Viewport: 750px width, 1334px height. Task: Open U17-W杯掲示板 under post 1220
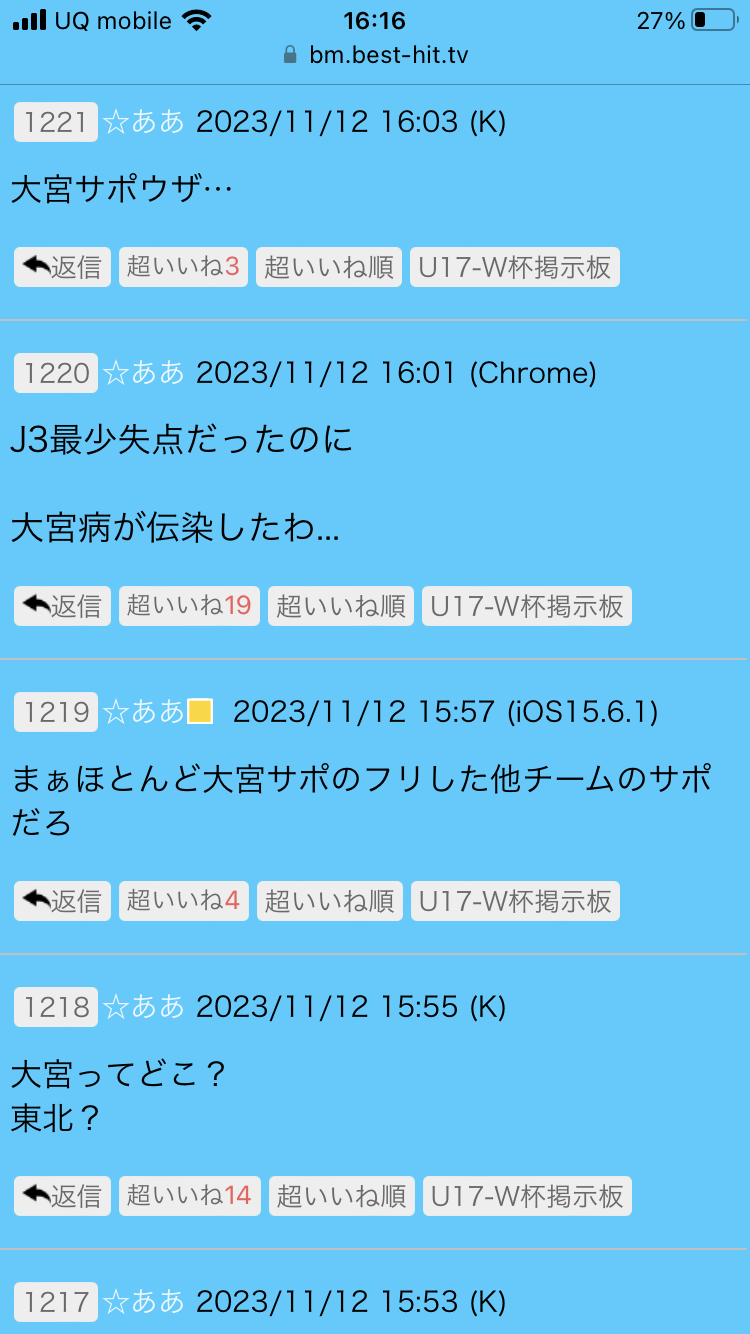tap(526, 606)
